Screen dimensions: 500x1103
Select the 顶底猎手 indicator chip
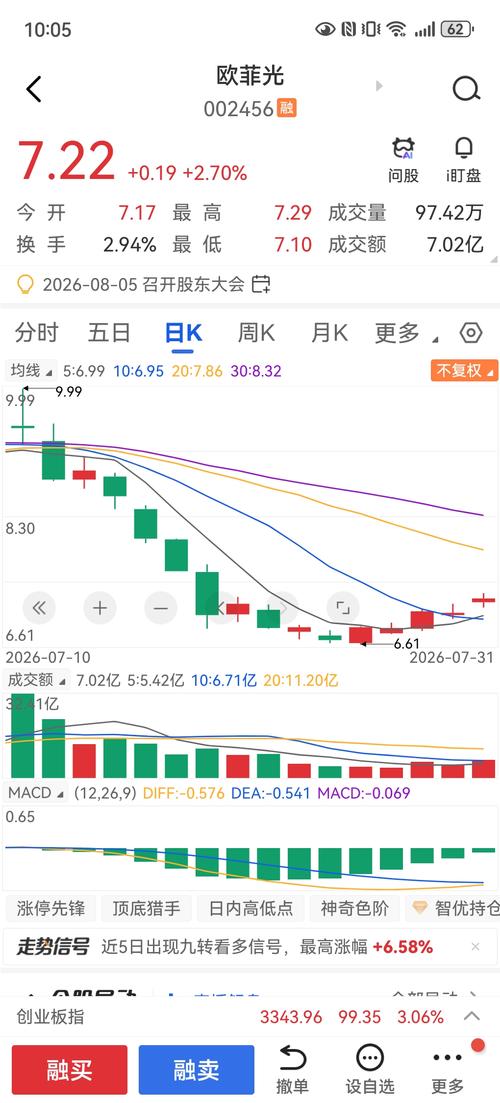[x=147, y=908]
